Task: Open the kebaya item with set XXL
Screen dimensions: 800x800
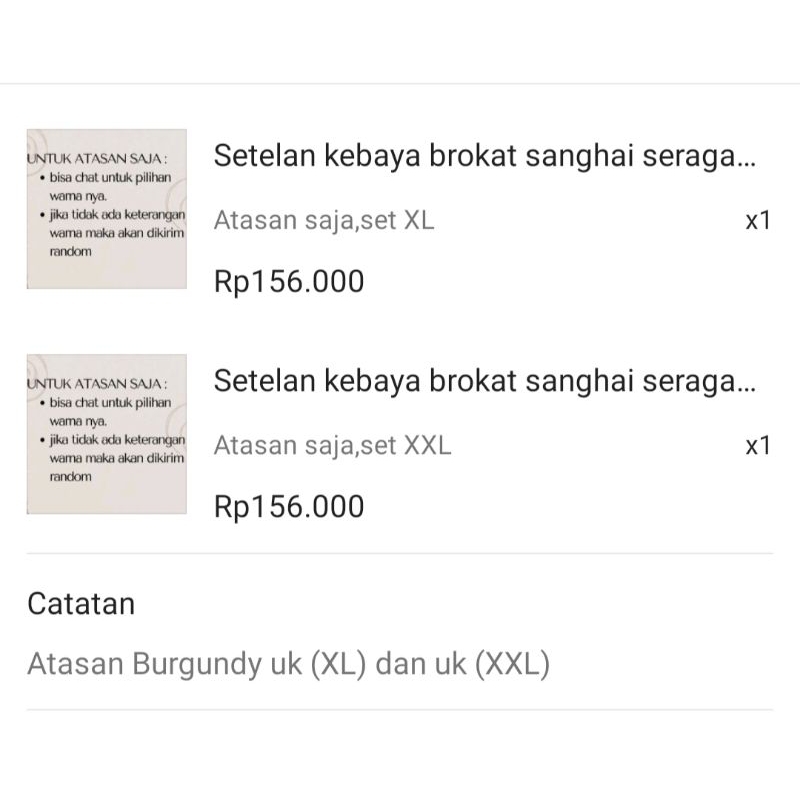Action: click(x=486, y=381)
